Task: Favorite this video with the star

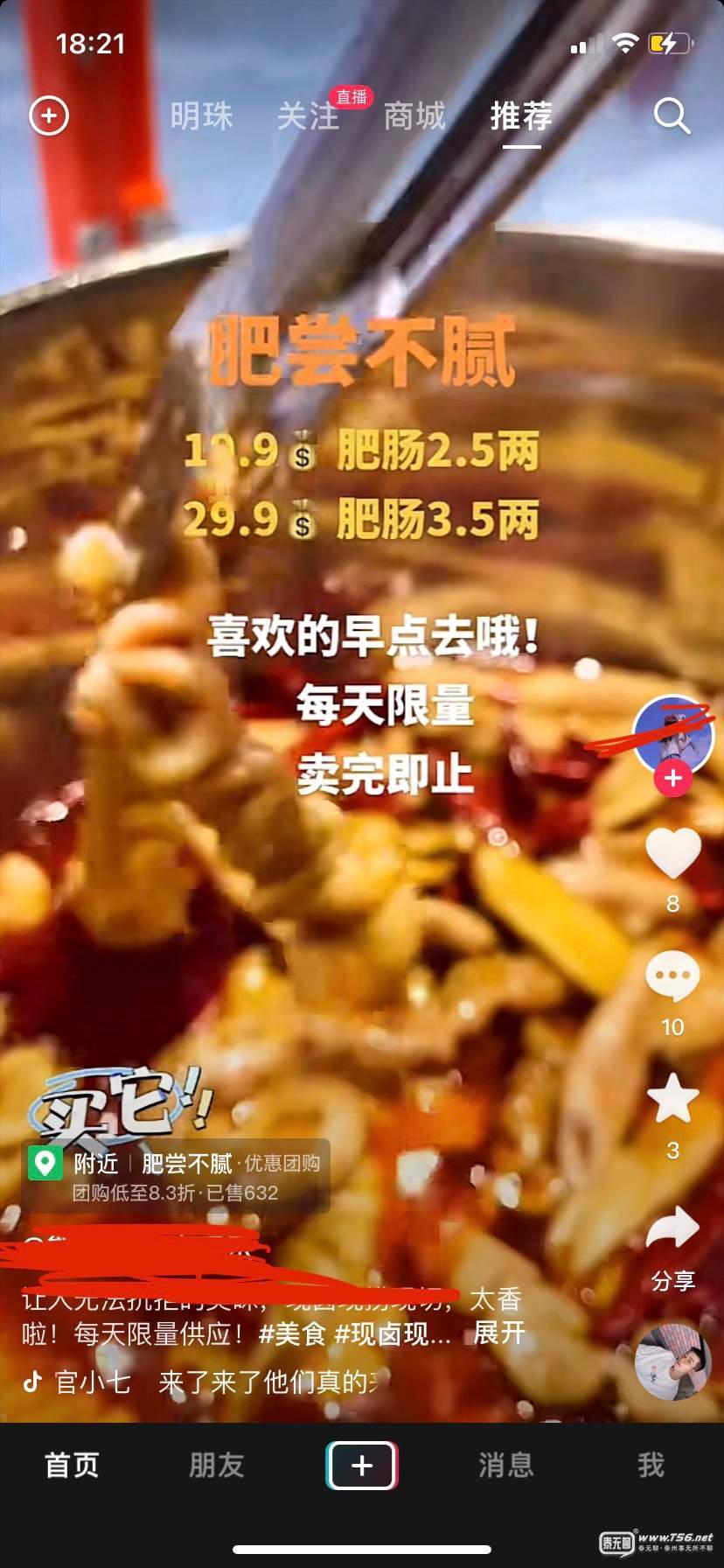Action: click(x=672, y=1100)
